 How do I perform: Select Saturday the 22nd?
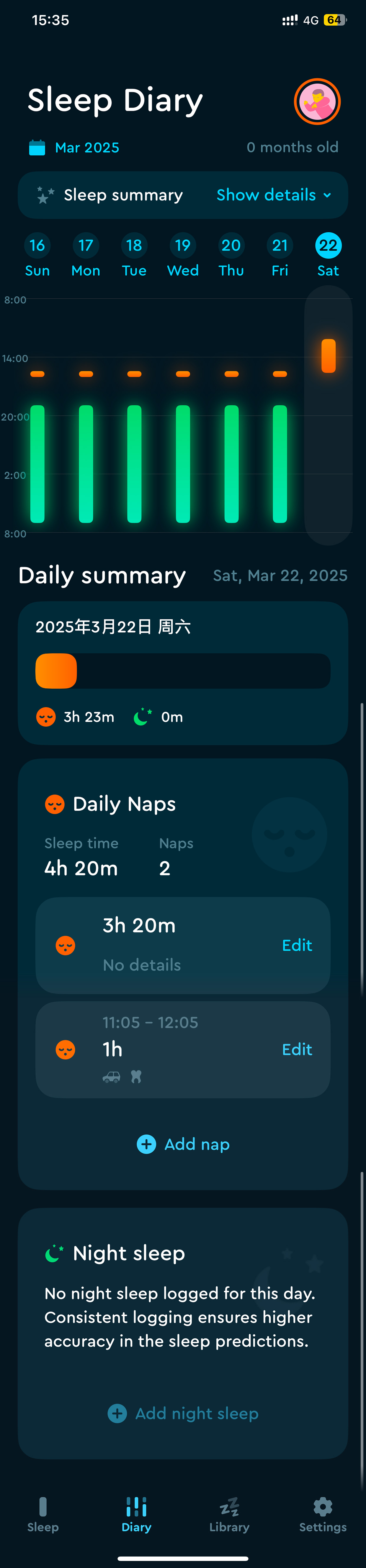[328, 256]
